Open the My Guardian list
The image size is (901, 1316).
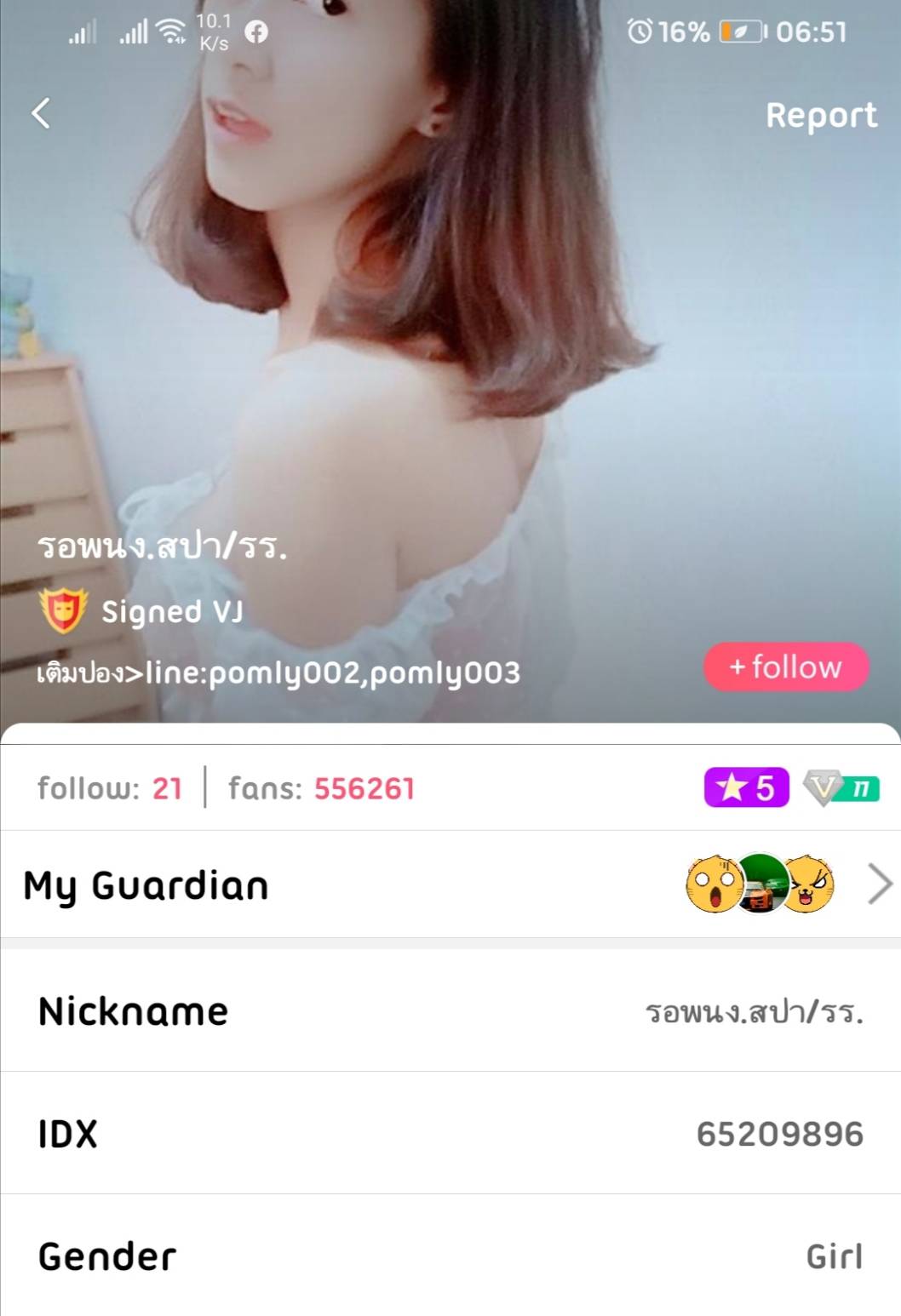(x=879, y=884)
